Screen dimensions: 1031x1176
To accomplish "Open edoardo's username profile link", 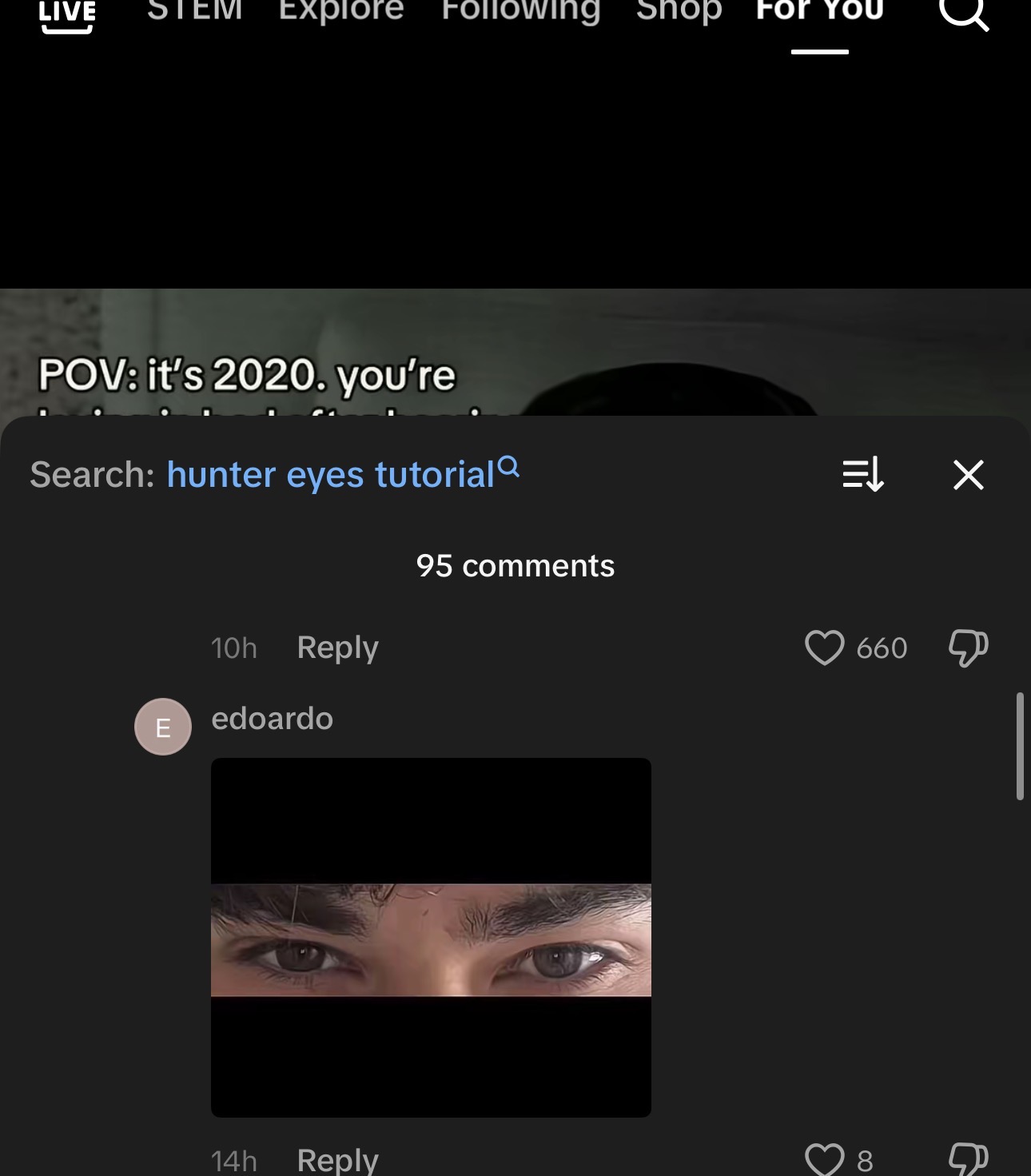I will [x=272, y=719].
